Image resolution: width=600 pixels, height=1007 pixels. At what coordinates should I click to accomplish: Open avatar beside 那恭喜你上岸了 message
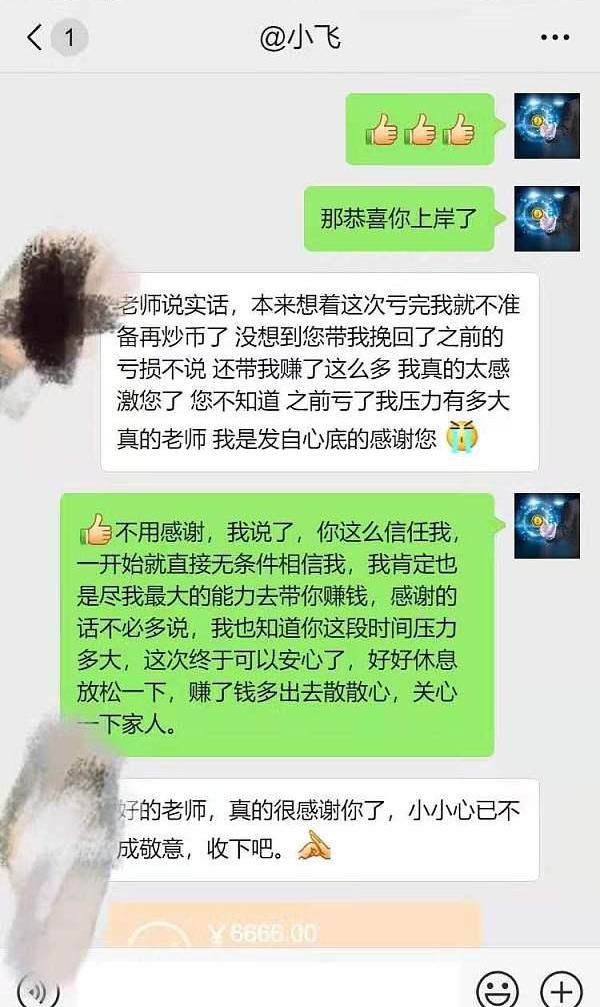point(546,218)
